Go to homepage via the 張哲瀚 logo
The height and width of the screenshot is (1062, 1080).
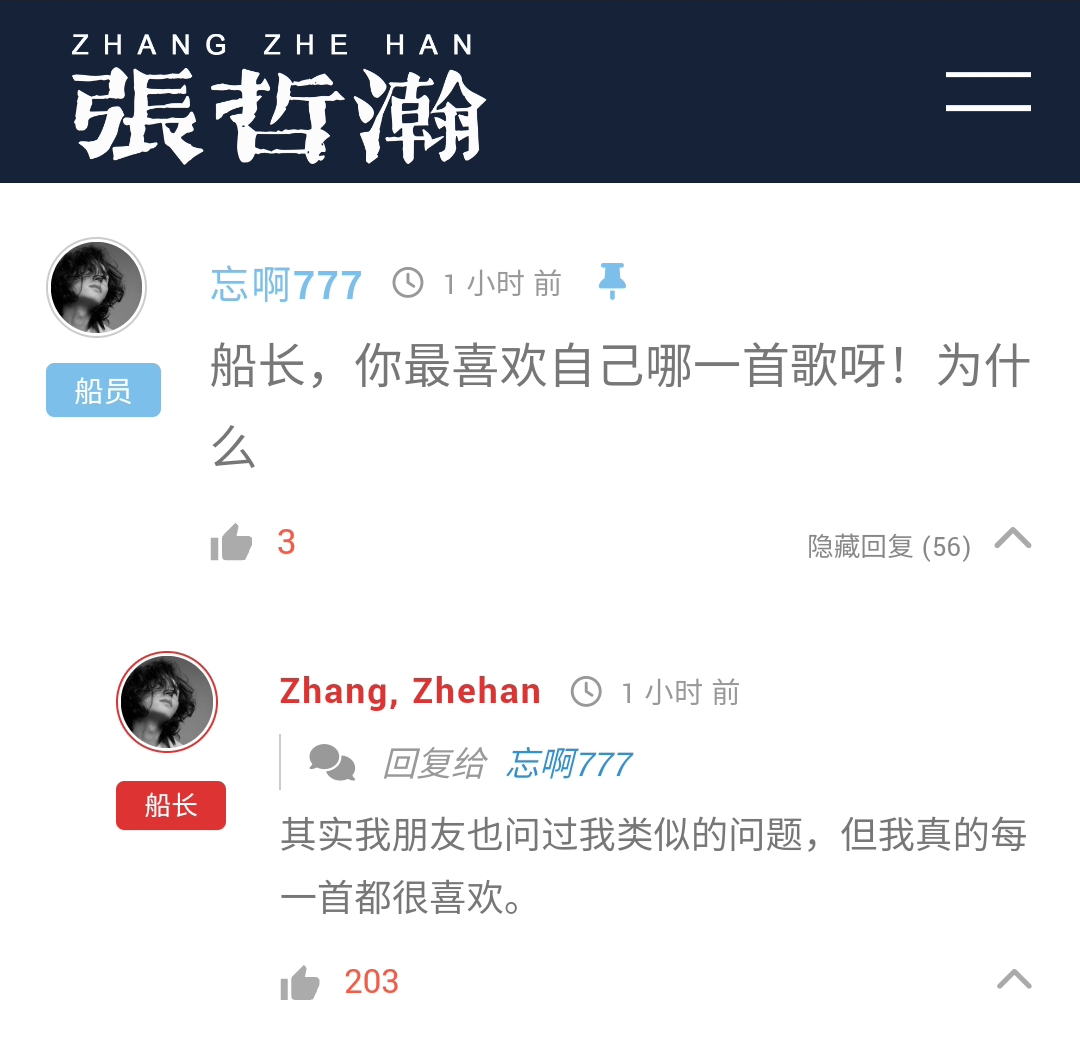click(x=278, y=101)
